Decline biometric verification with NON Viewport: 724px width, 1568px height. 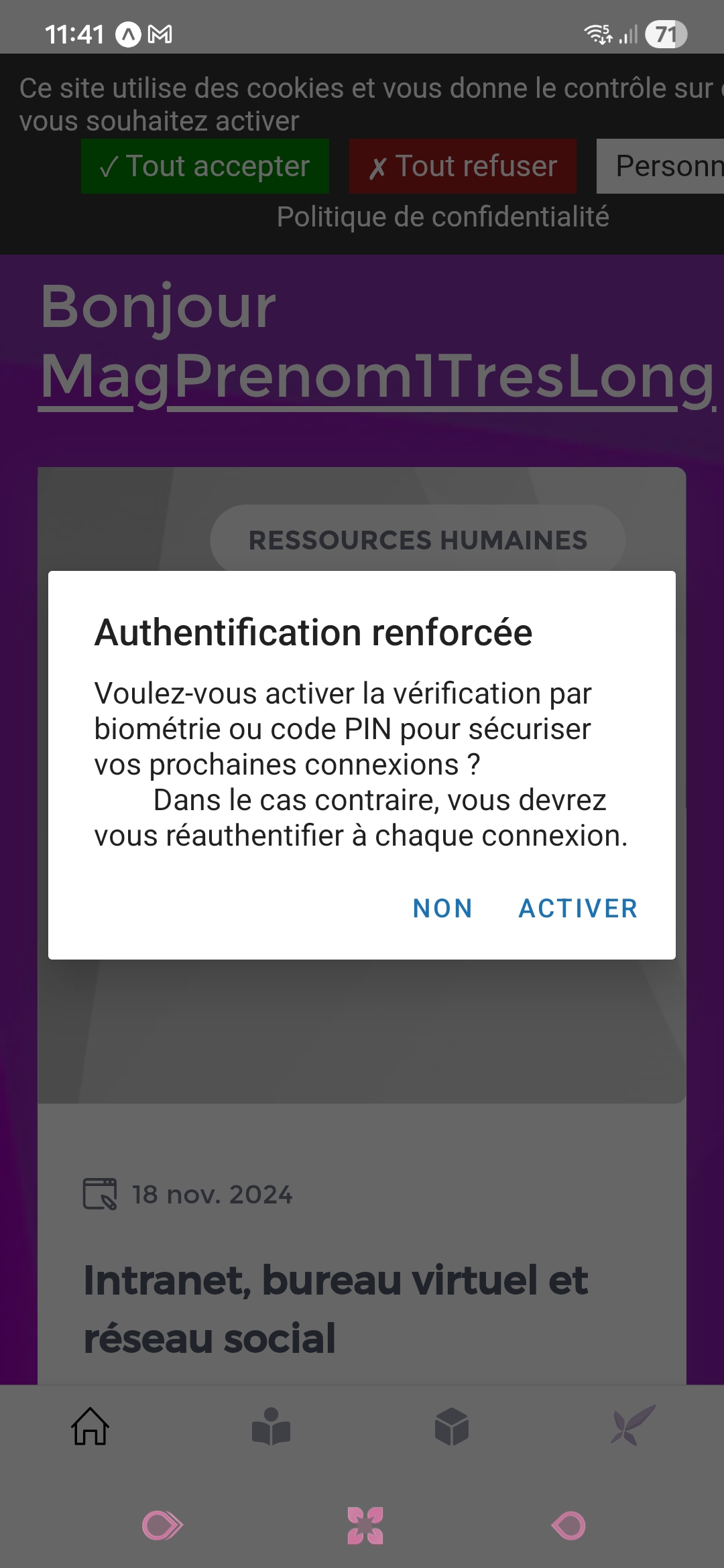click(x=442, y=909)
